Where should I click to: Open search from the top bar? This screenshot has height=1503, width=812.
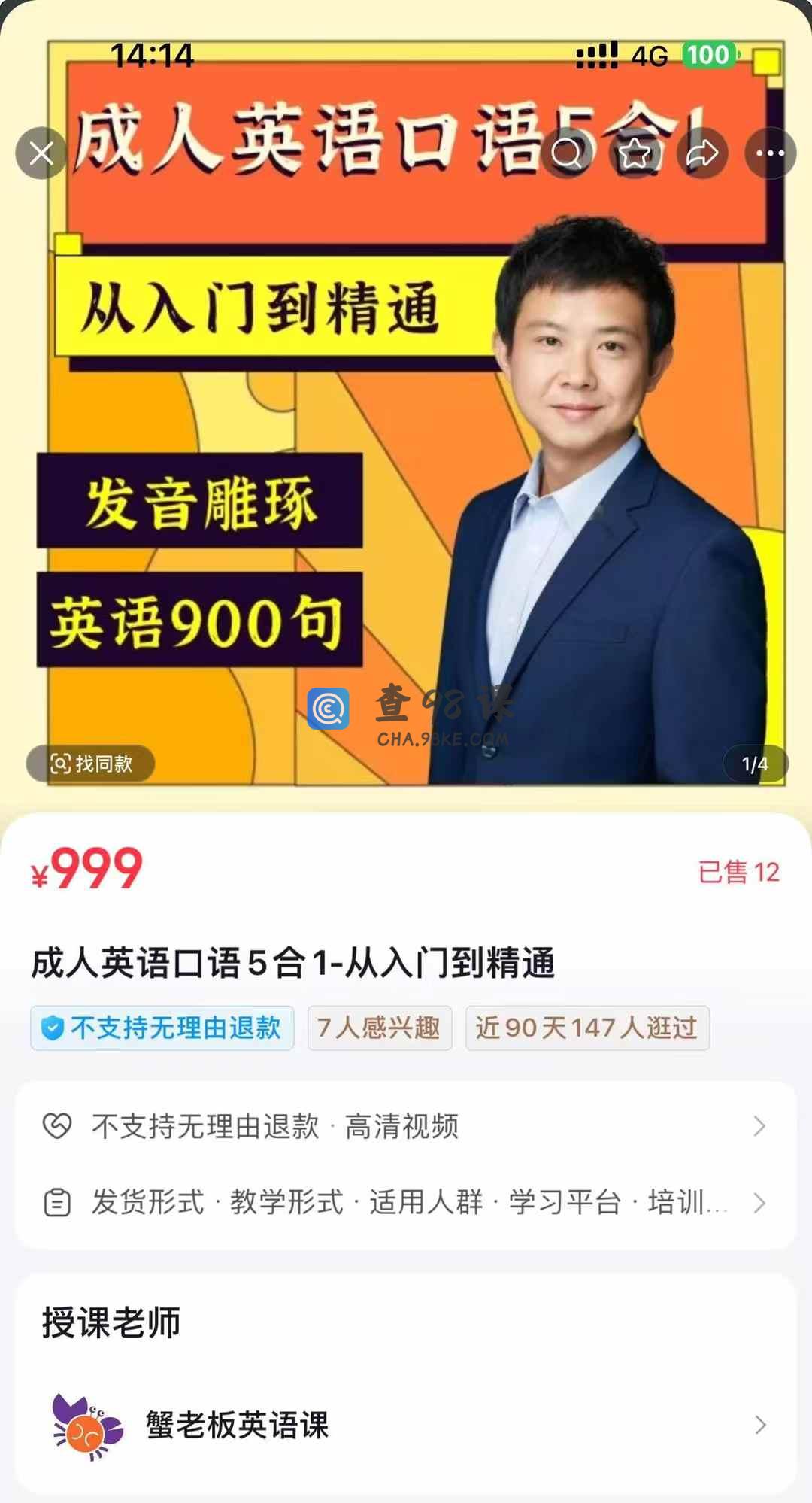pyautogui.click(x=566, y=153)
